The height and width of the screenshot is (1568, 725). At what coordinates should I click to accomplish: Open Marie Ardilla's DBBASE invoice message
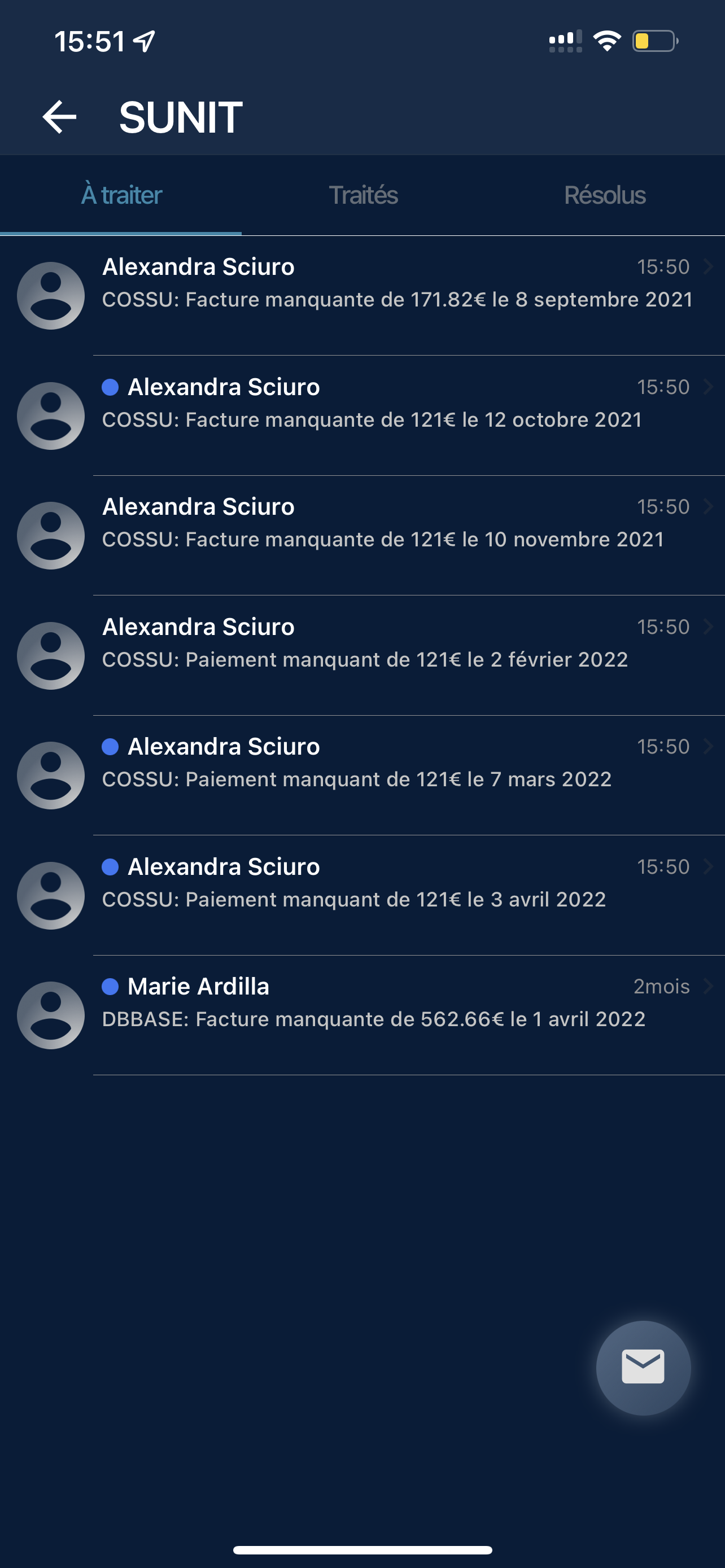(363, 1015)
